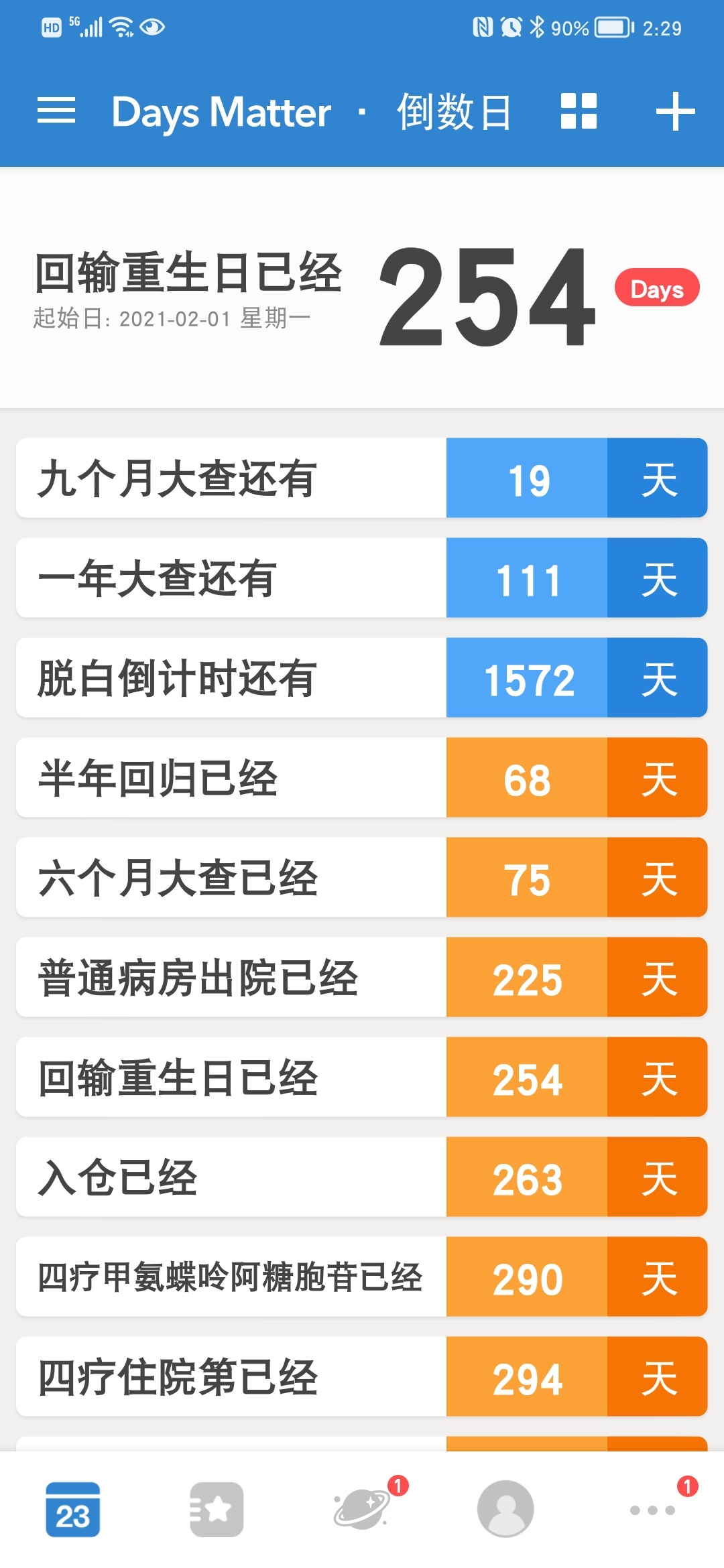This screenshot has width=724, height=1568.
Task: Switch to the calendar 23 tab
Action: coord(72,1510)
